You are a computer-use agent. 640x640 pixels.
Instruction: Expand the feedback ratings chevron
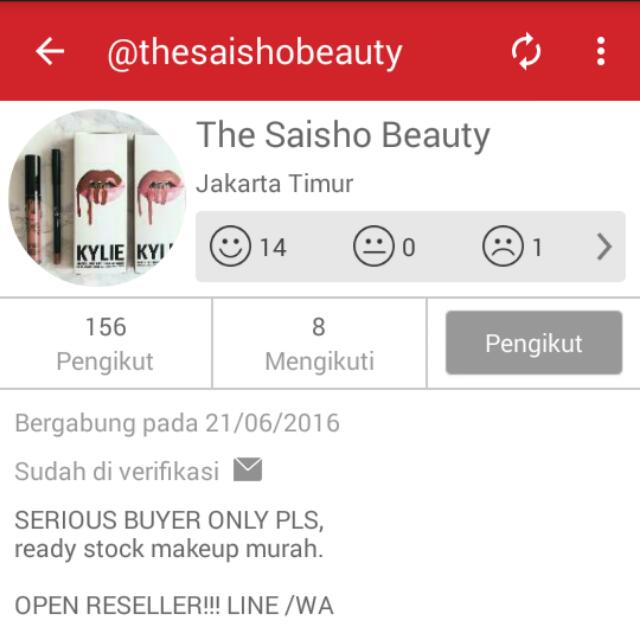604,247
